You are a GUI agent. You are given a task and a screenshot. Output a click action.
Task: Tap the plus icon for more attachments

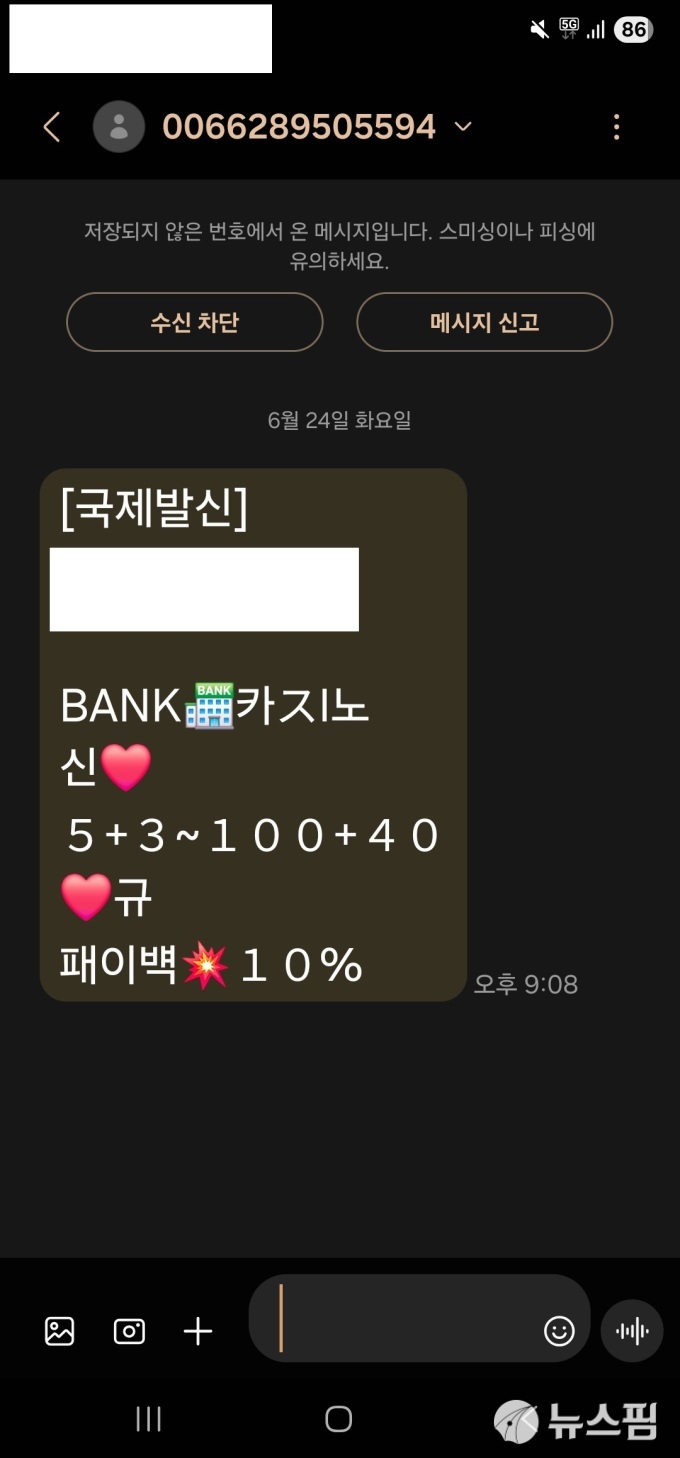(x=198, y=1331)
